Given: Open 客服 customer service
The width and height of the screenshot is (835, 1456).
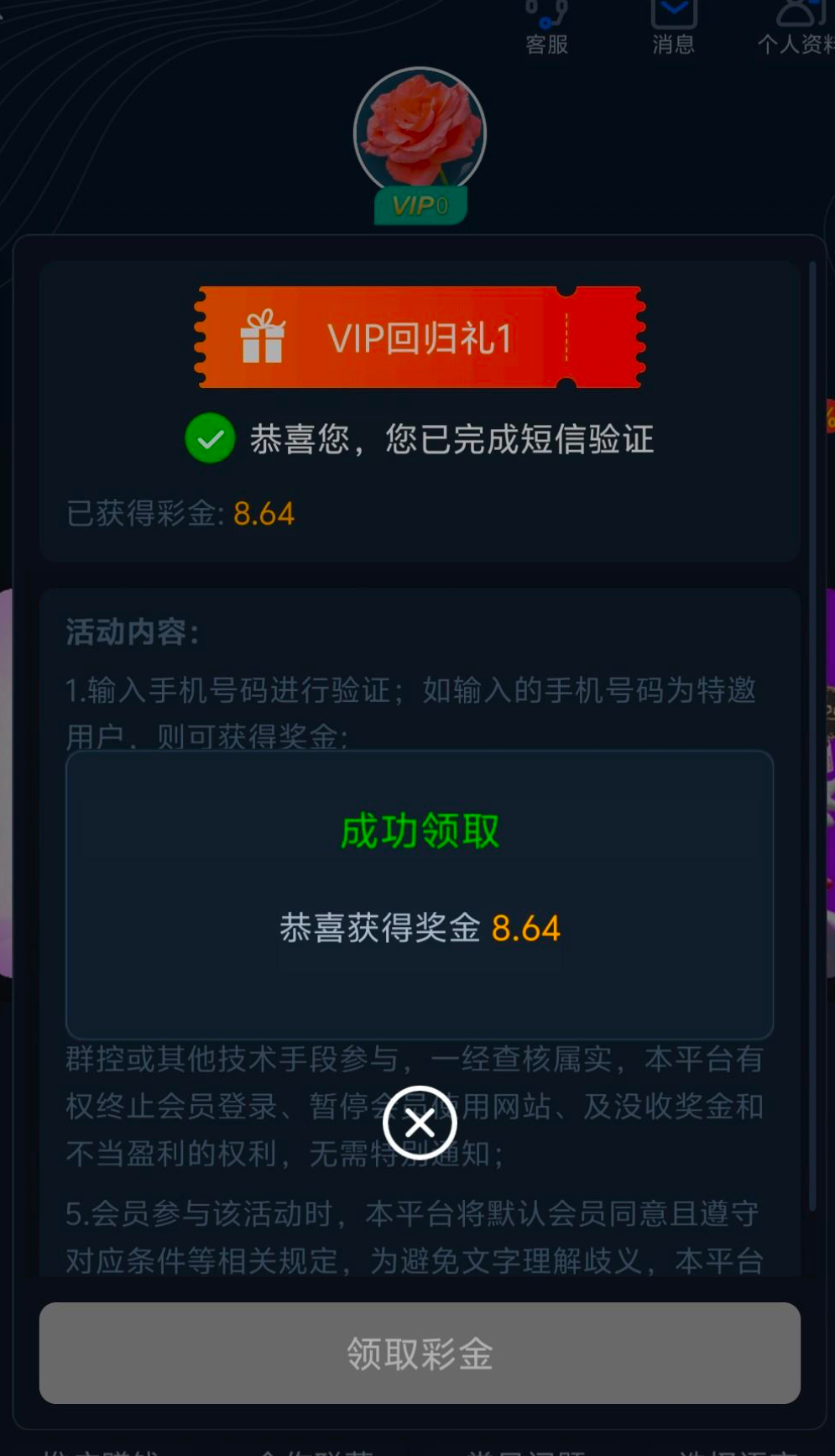Looking at the screenshot, I should pyautogui.click(x=547, y=28).
